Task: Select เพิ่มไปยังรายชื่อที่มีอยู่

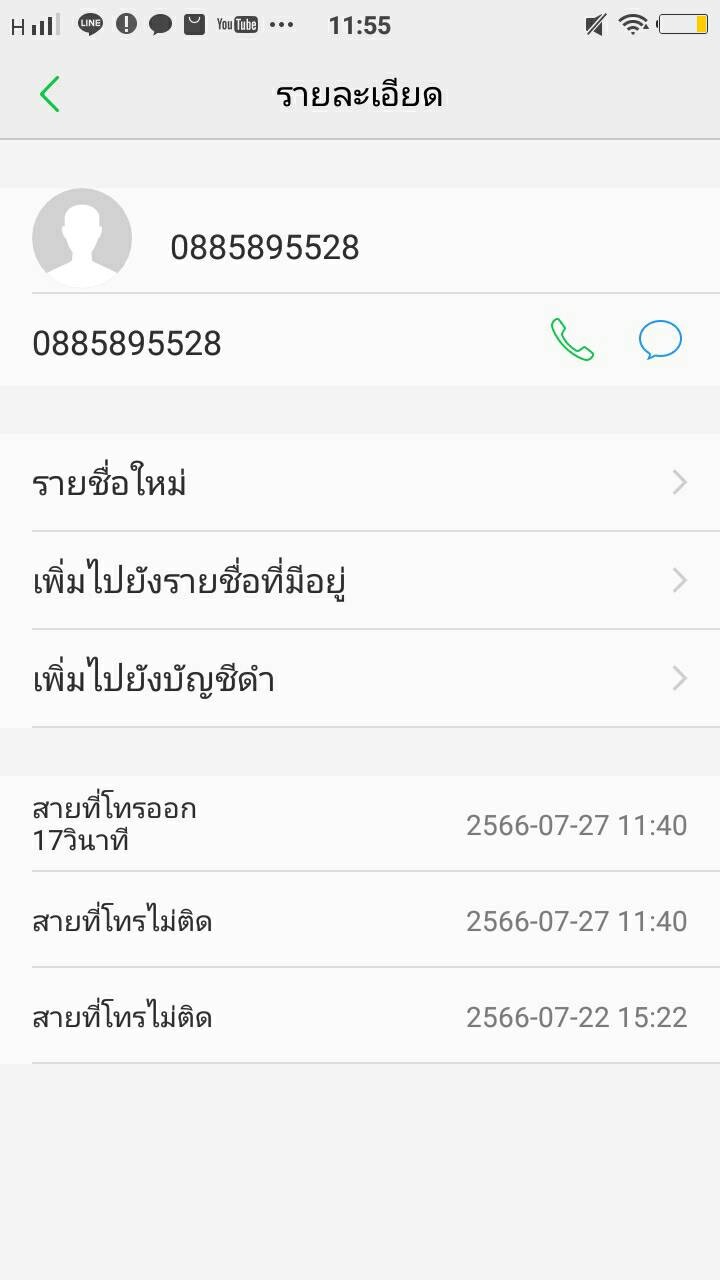Action: [x=360, y=581]
